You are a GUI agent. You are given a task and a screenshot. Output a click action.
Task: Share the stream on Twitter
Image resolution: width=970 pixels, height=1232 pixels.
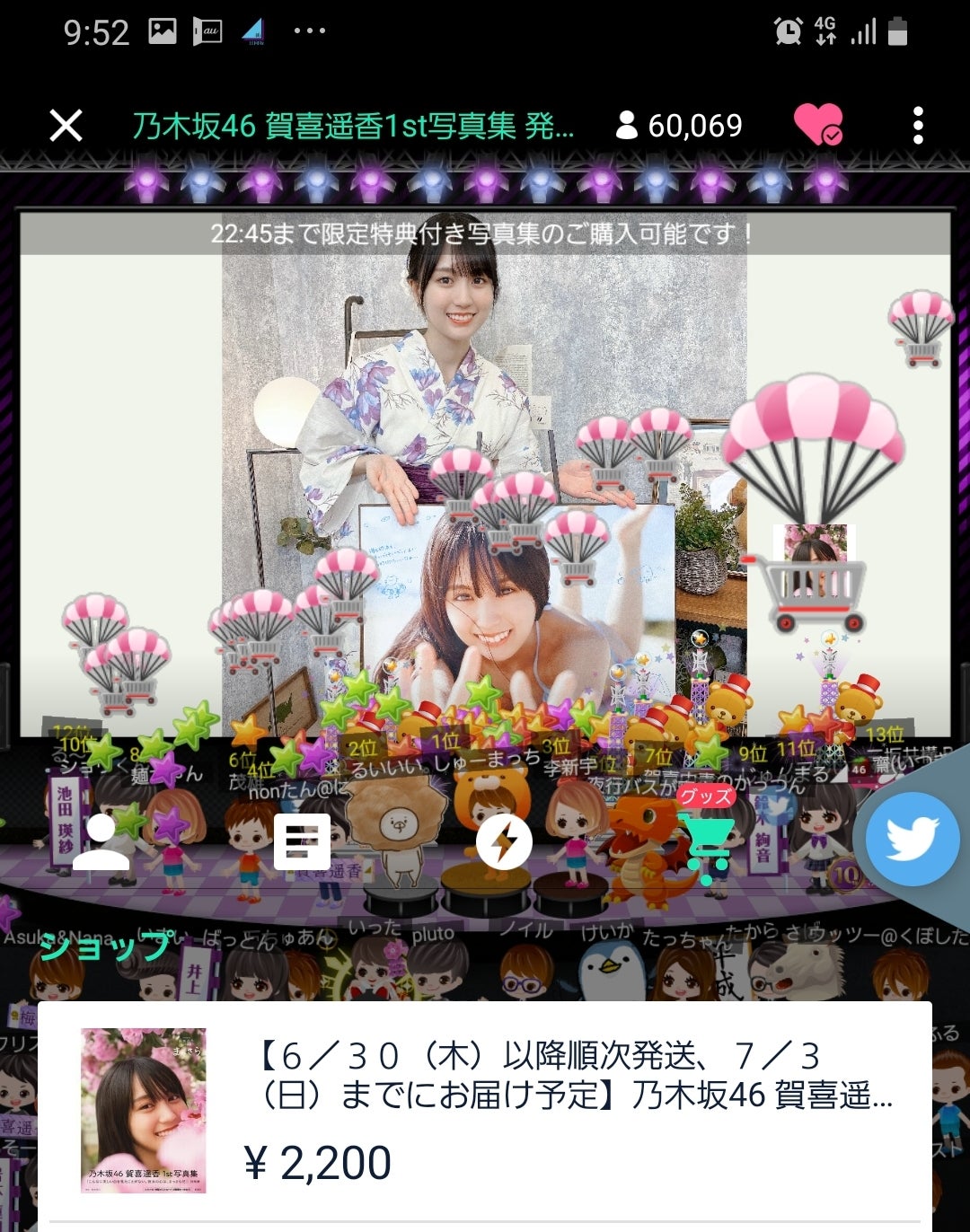coord(913,840)
